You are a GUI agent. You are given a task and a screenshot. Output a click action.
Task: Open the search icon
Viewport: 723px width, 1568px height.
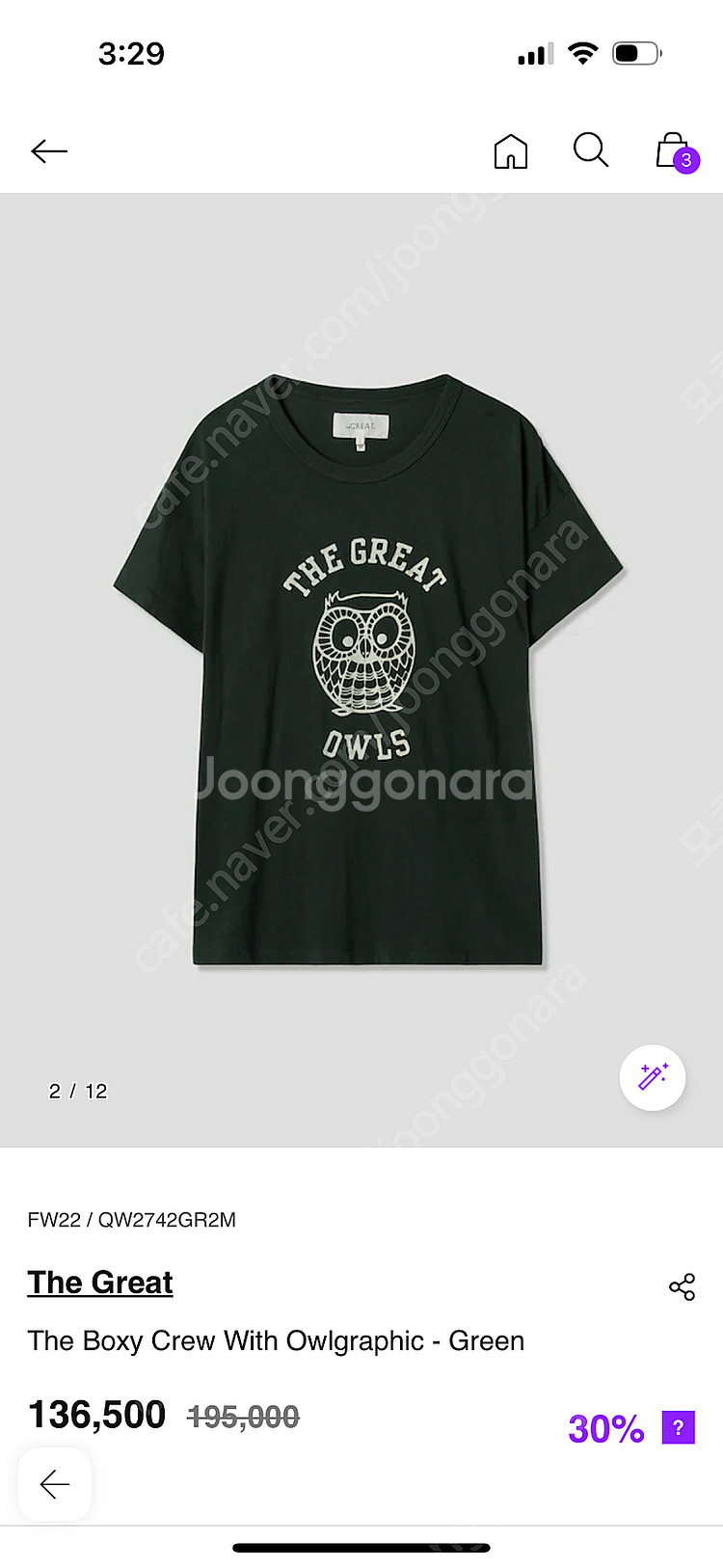(x=590, y=150)
